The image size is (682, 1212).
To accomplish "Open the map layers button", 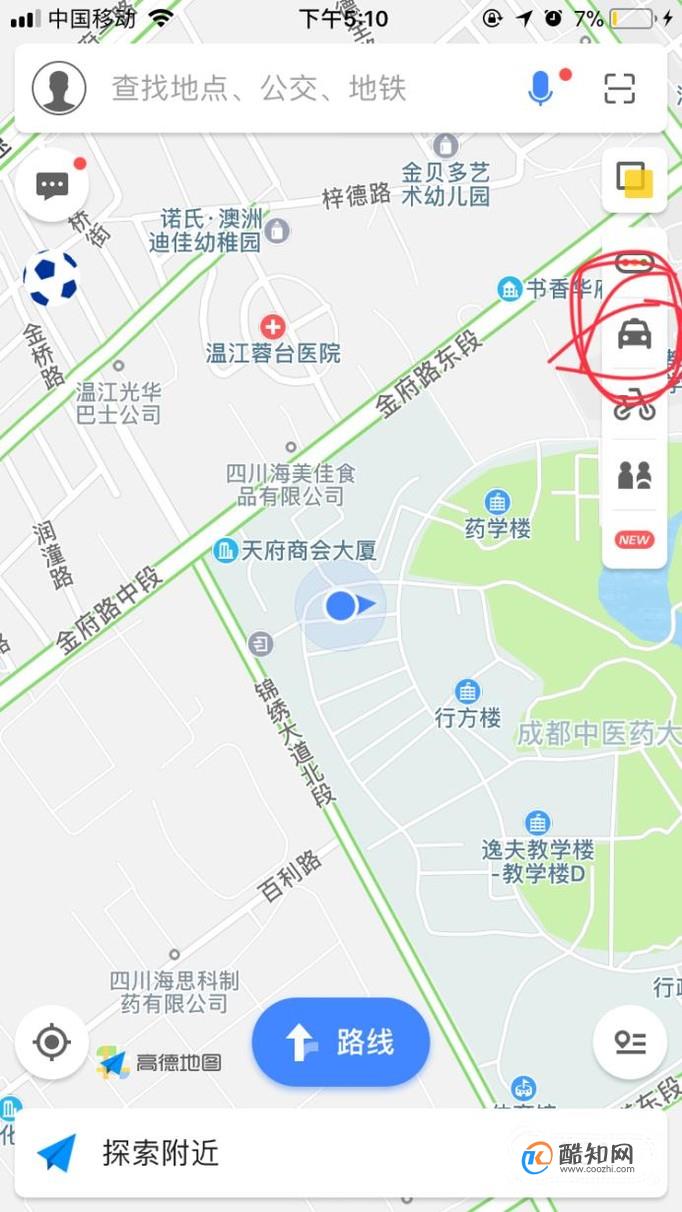I will point(635,180).
